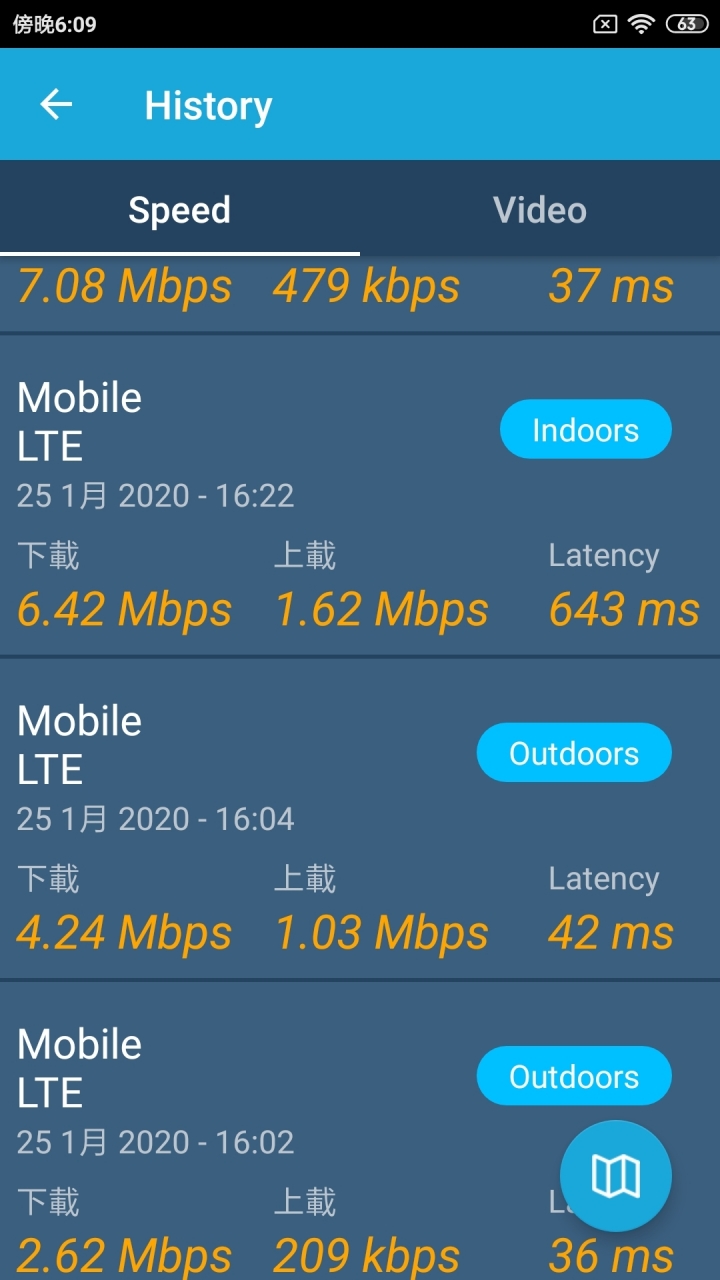This screenshot has height=1280, width=720.
Task: Go back using the arrow icon
Action: point(56,105)
